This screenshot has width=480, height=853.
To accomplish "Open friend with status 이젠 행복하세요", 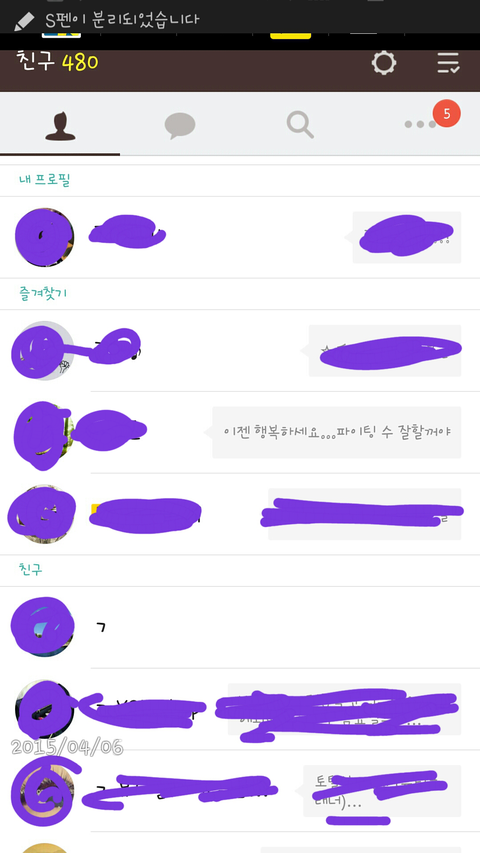I will (240, 432).
